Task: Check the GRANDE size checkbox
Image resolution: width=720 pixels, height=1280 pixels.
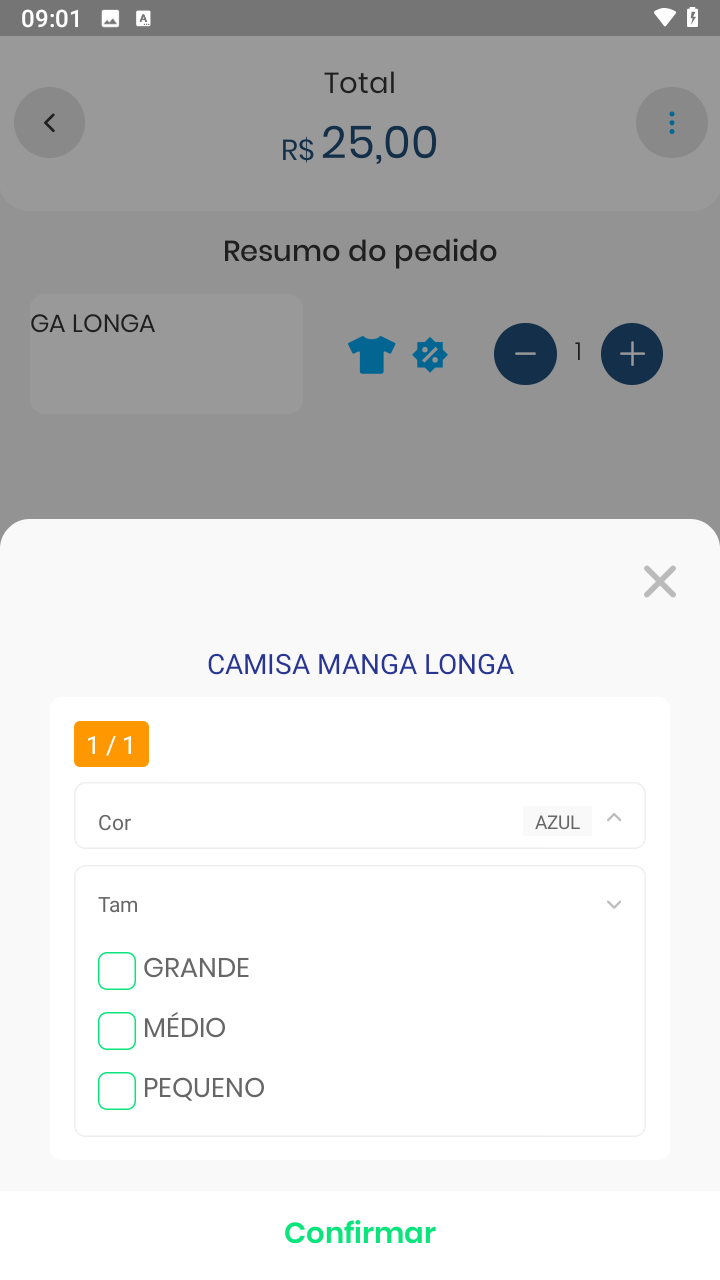Action: point(117,970)
